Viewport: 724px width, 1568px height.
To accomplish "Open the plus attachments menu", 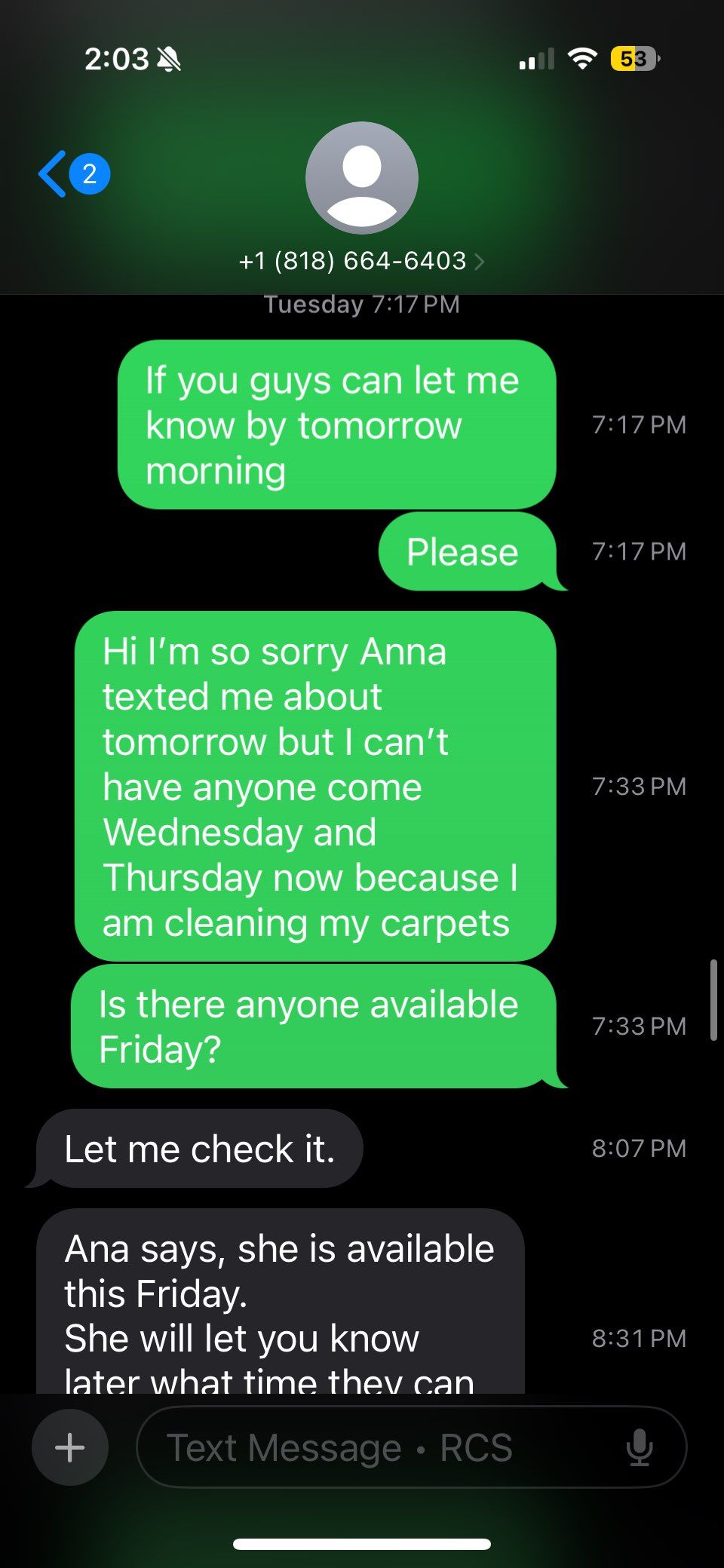I will (70, 1447).
